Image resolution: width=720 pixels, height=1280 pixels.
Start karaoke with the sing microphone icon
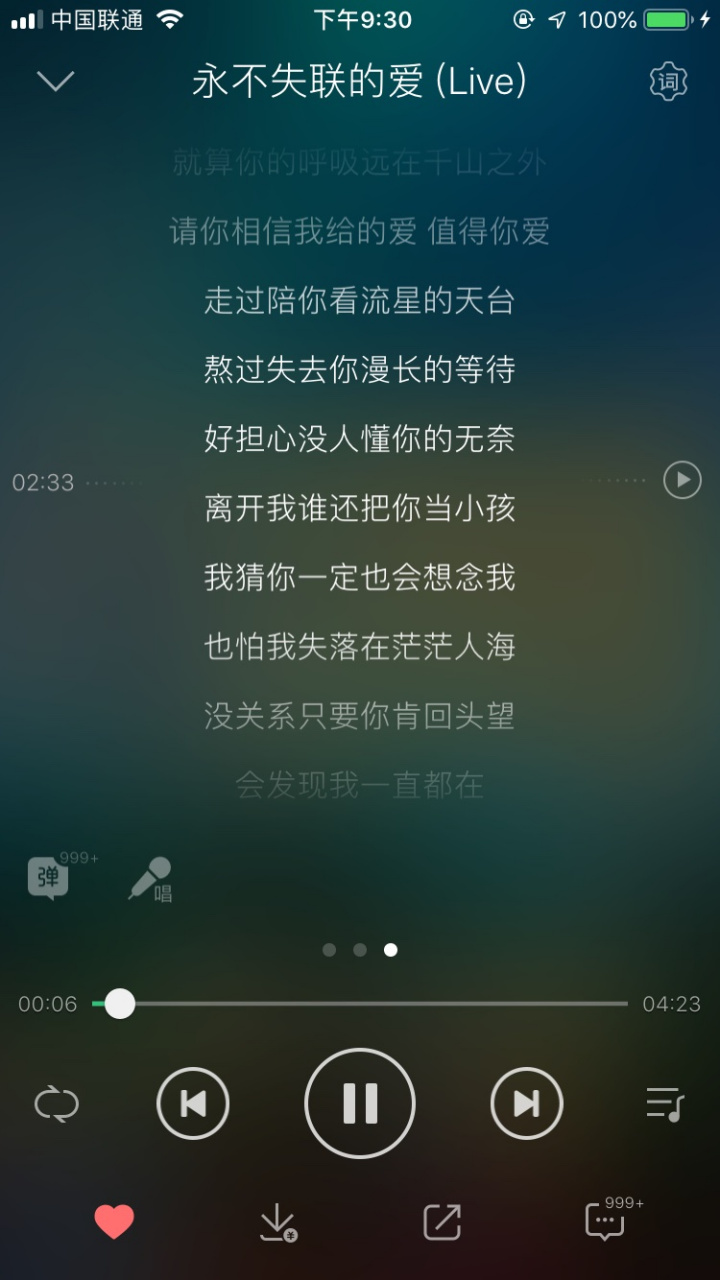pyautogui.click(x=152, y=878)
